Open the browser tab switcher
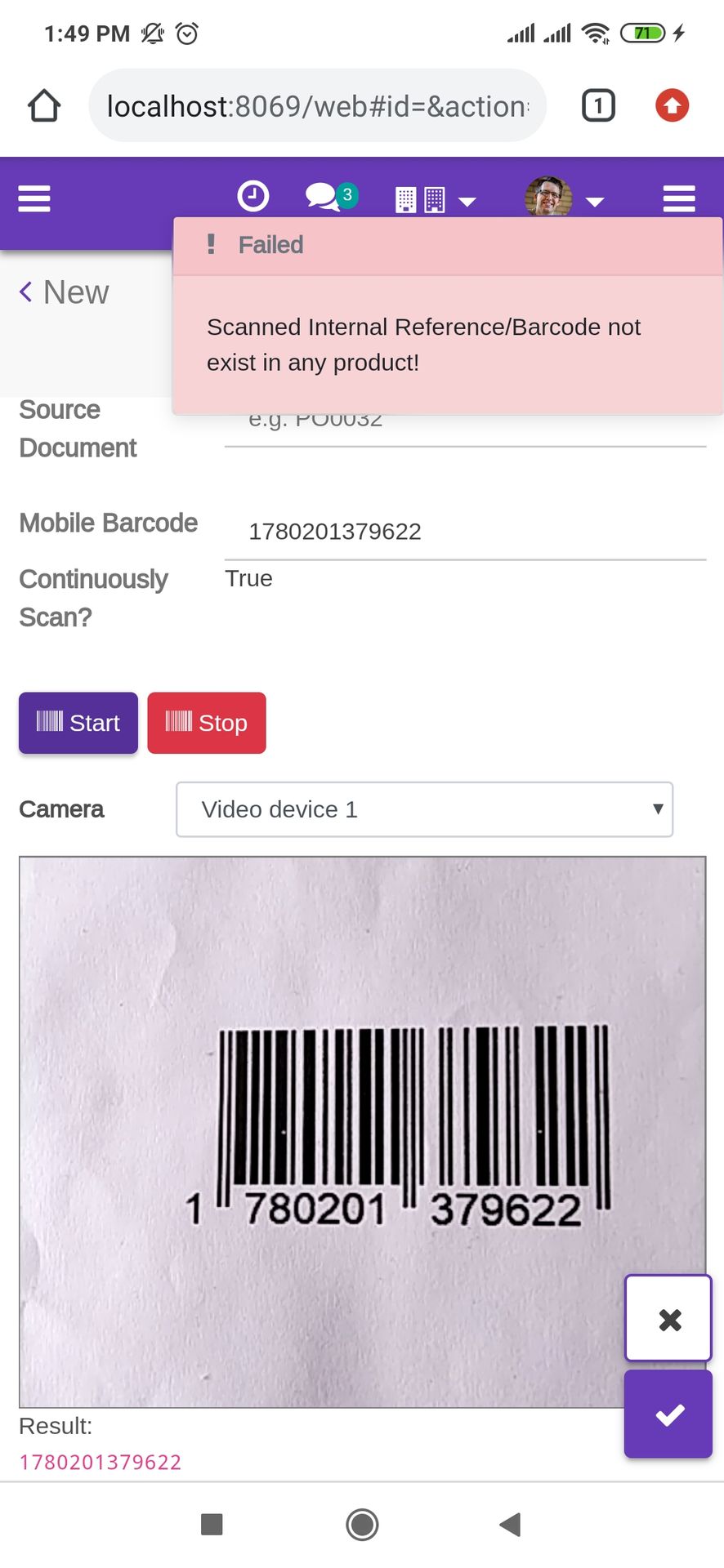The height and width of the screenshot is (1568, 724). point(598,106)
